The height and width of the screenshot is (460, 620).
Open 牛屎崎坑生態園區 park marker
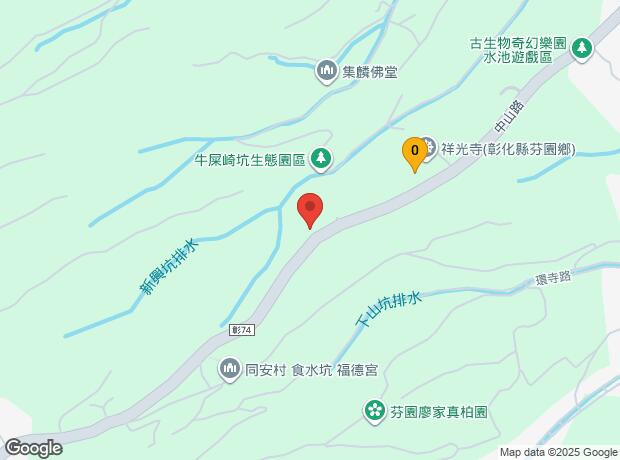[x=321, y=157]
